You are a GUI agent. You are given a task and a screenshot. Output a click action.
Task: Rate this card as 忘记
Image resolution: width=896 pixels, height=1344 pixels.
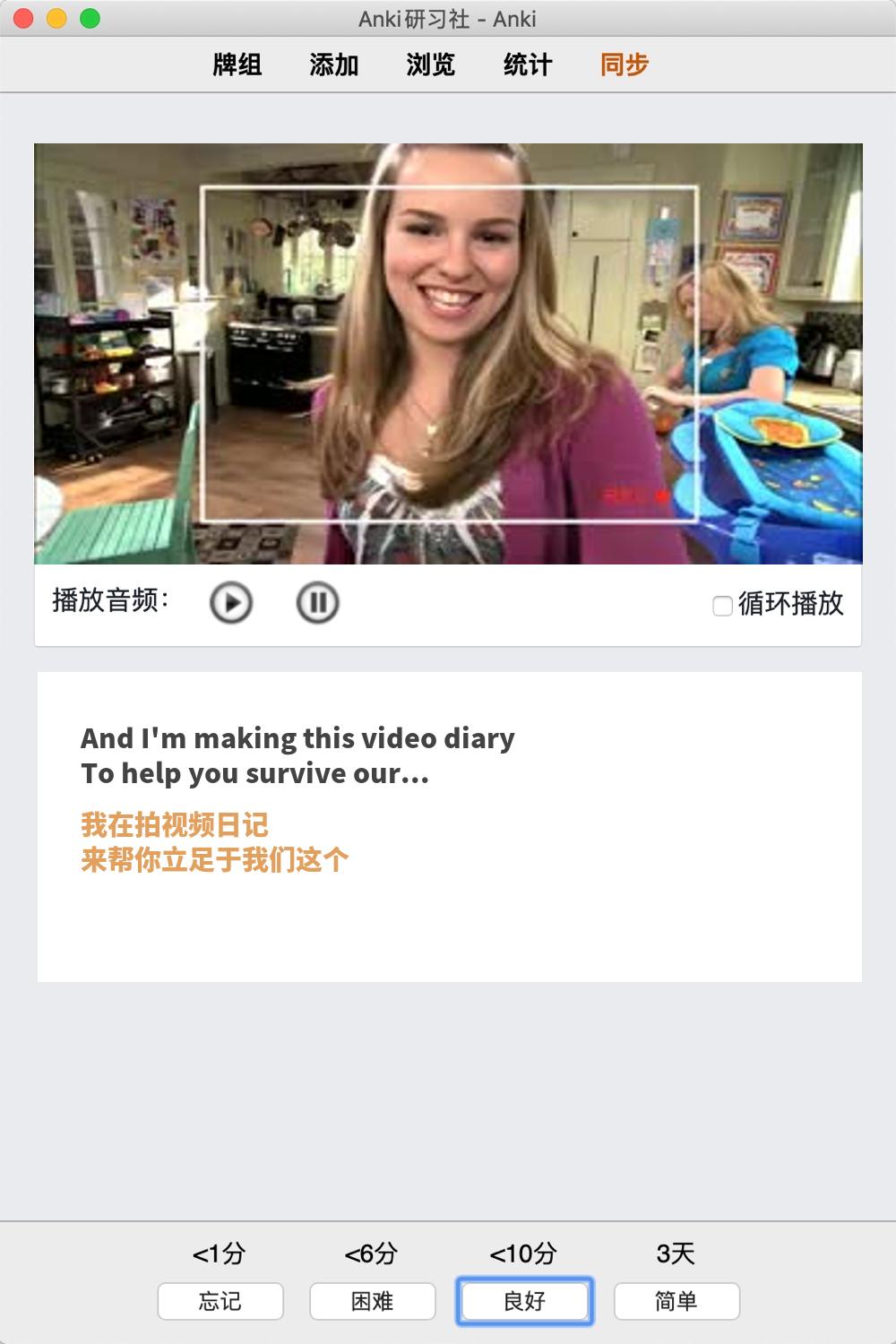[220, 1301]
